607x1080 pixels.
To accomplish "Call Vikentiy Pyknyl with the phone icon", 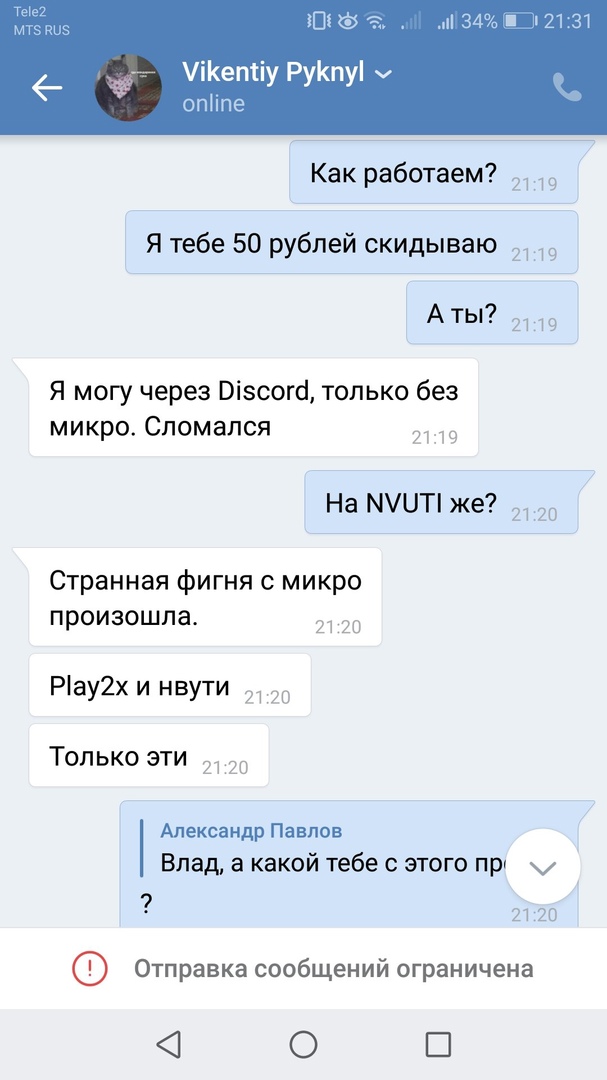I will 566,88.
